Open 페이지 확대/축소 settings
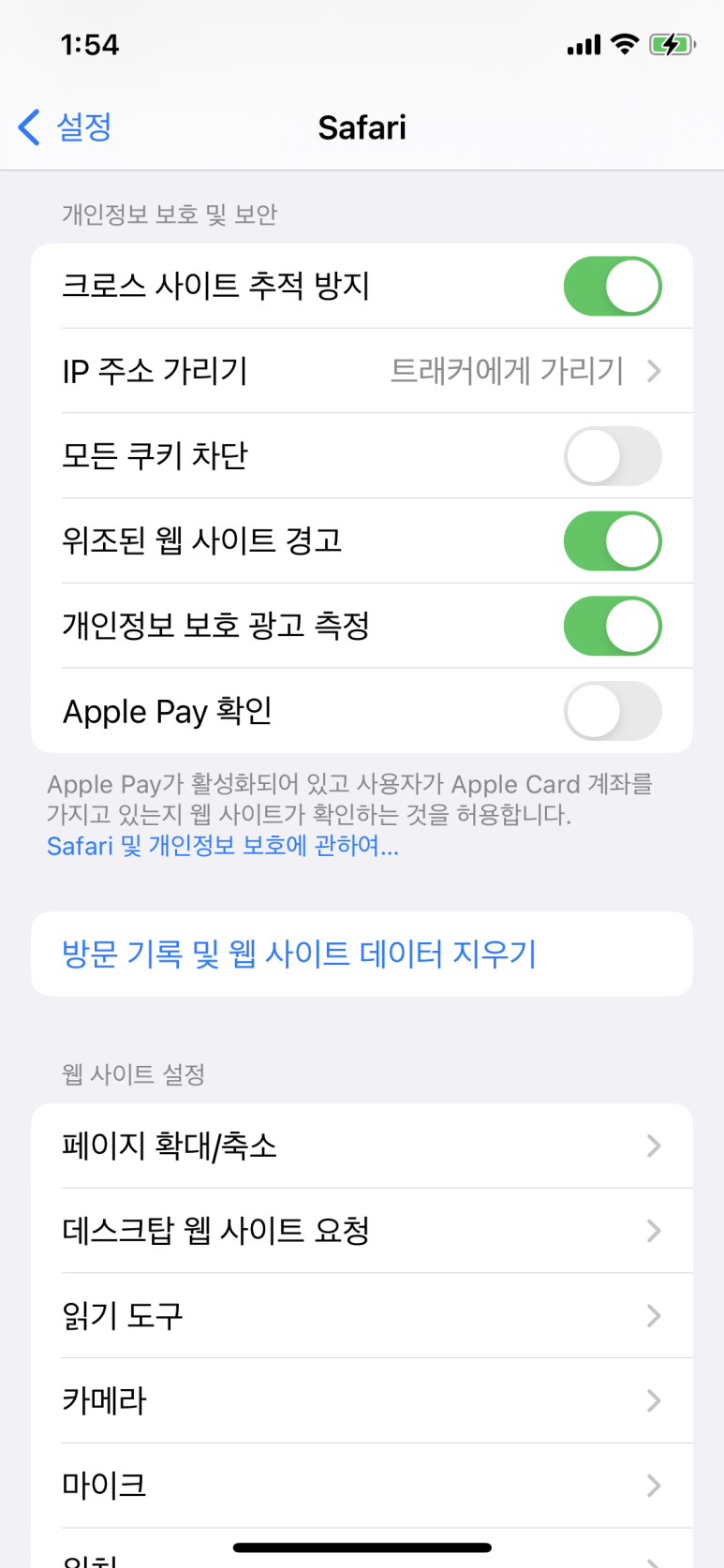This screenshot has width=724, height=1568. pos(362,1146)
